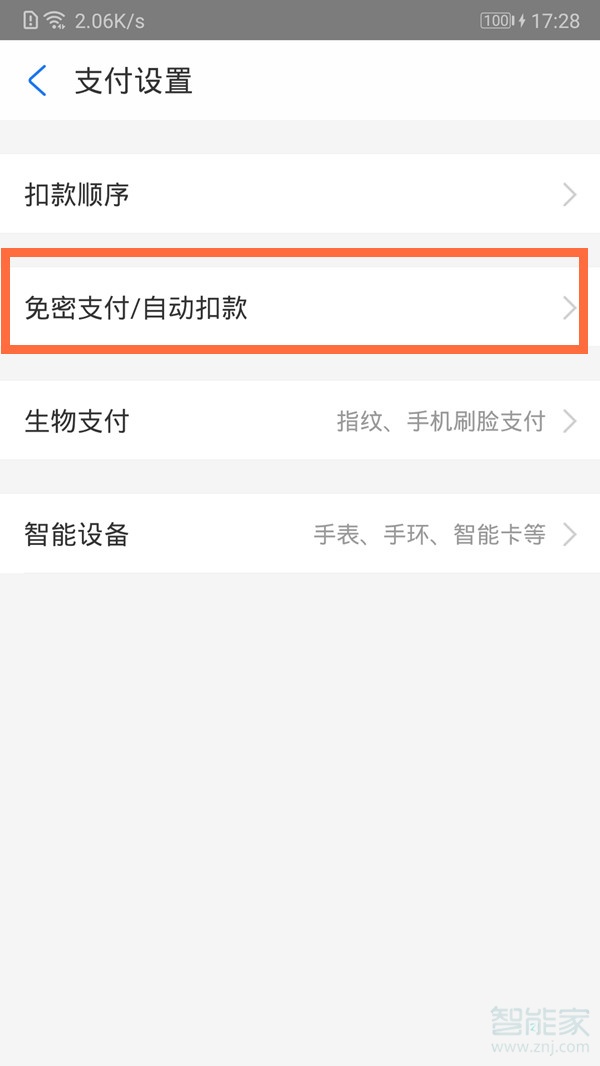
Task: Open 生物支付 fingerprint and face settings
Action: tap(300, 421)
